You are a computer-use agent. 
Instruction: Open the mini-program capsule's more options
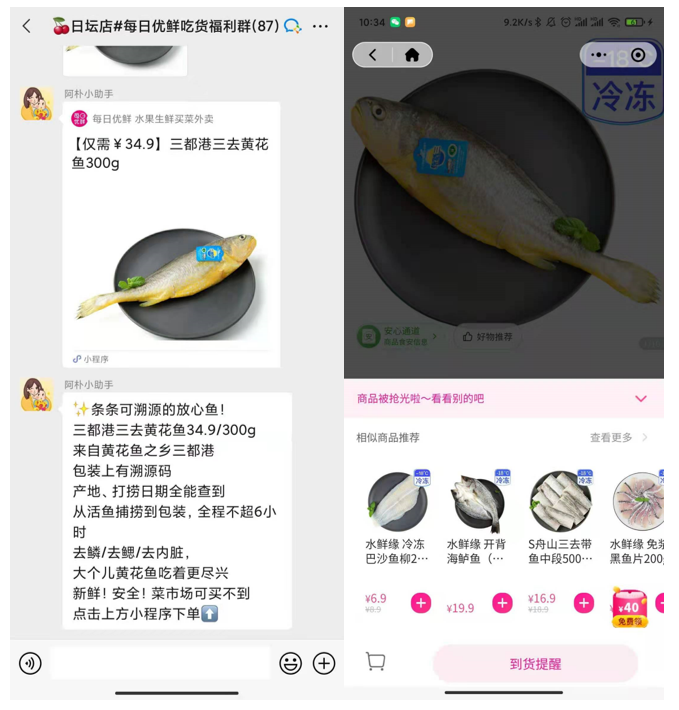pos(599,55)
